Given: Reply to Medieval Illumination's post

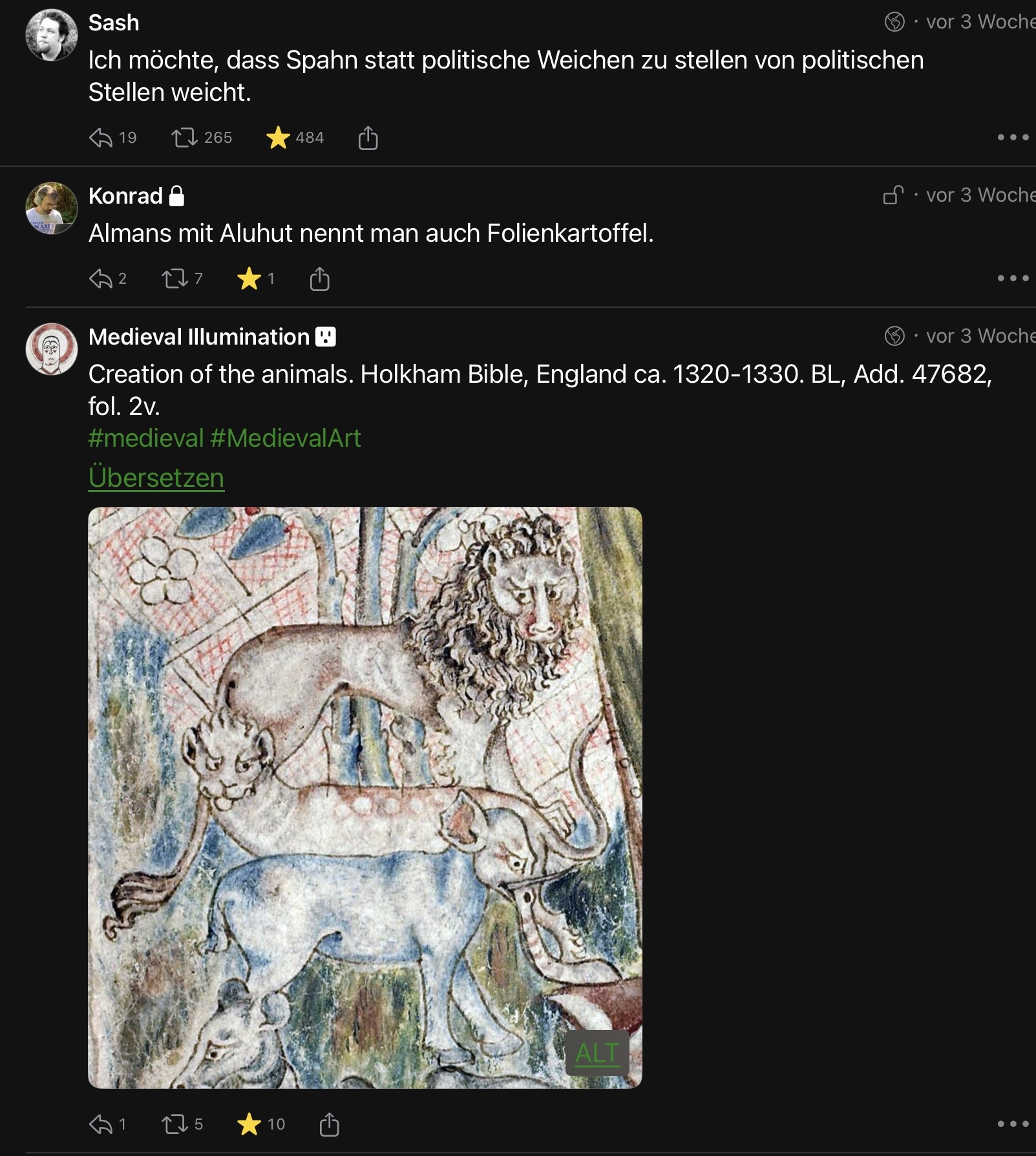Looking at the screenshot, I should [101, 1124].
